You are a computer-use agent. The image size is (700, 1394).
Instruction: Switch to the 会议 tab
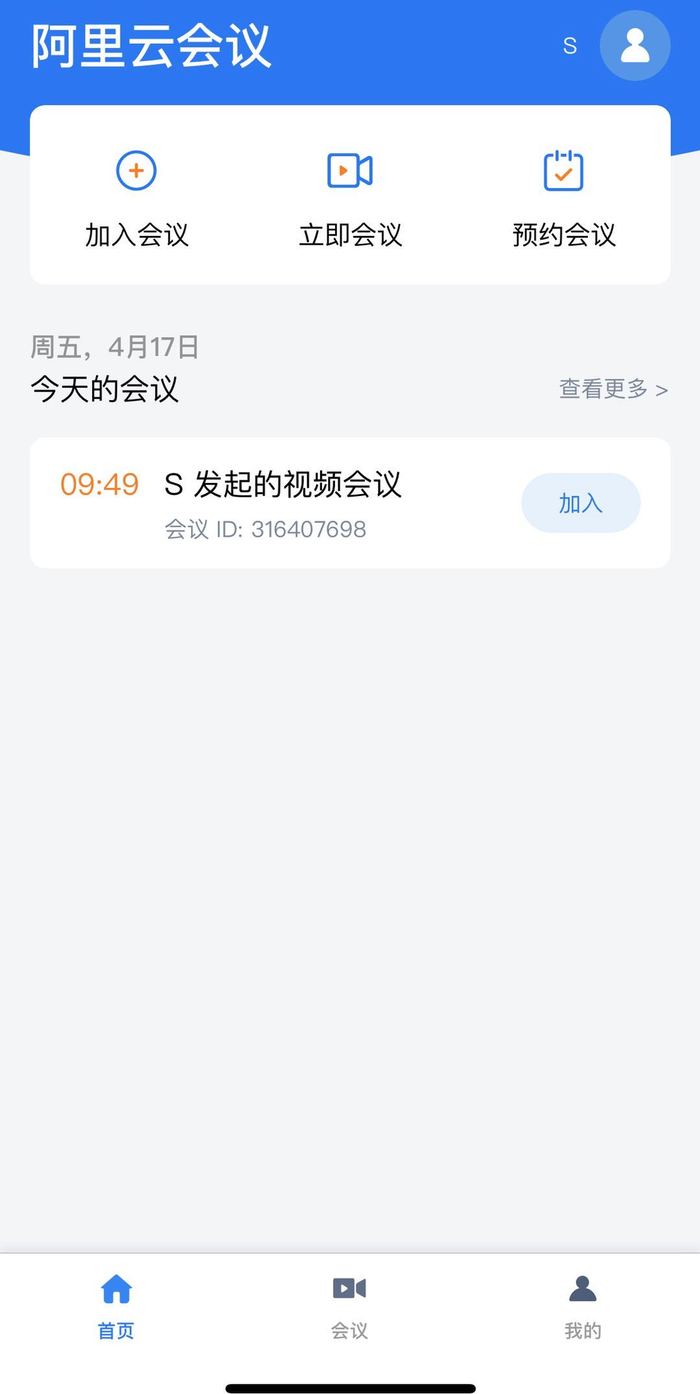point(350,1305)
